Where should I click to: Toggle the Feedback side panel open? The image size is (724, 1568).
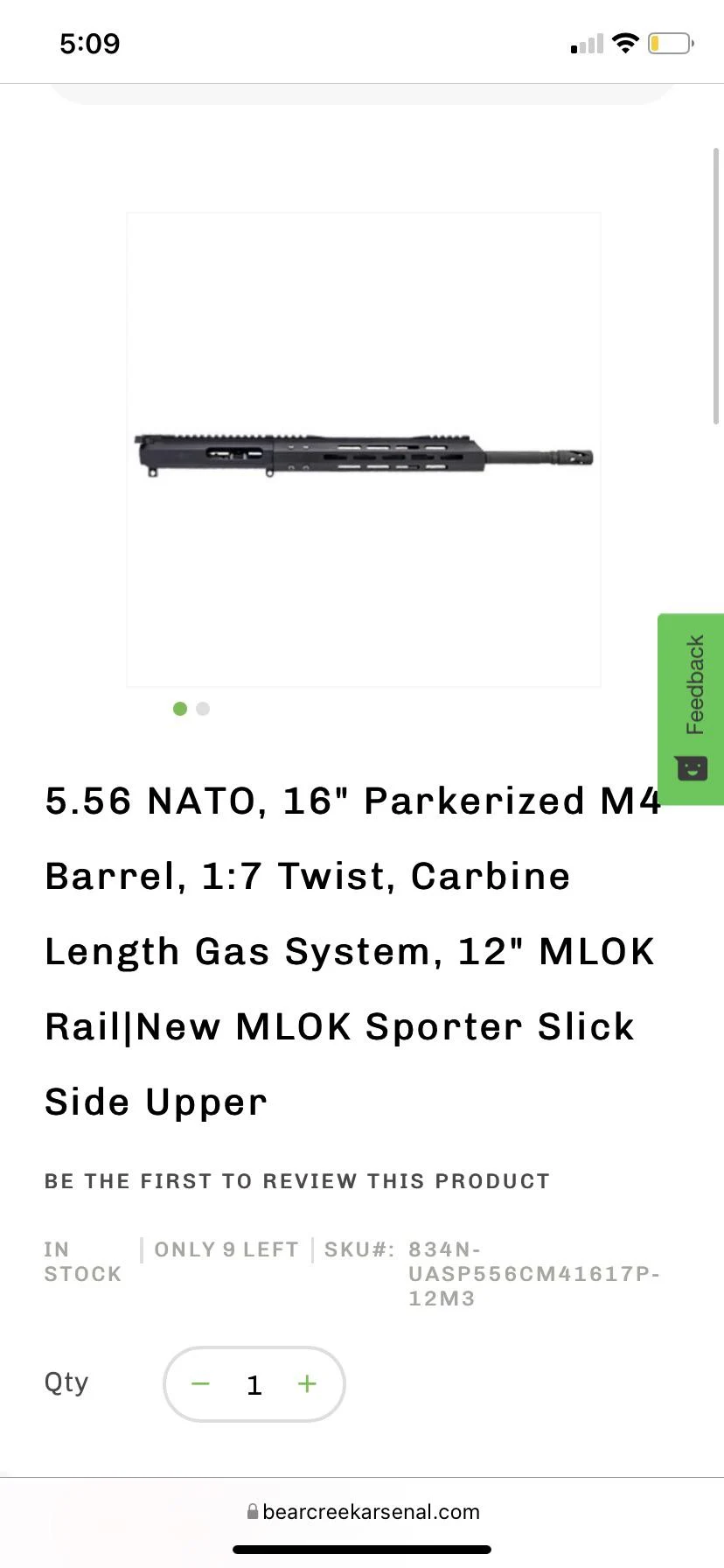coord(690,707)
